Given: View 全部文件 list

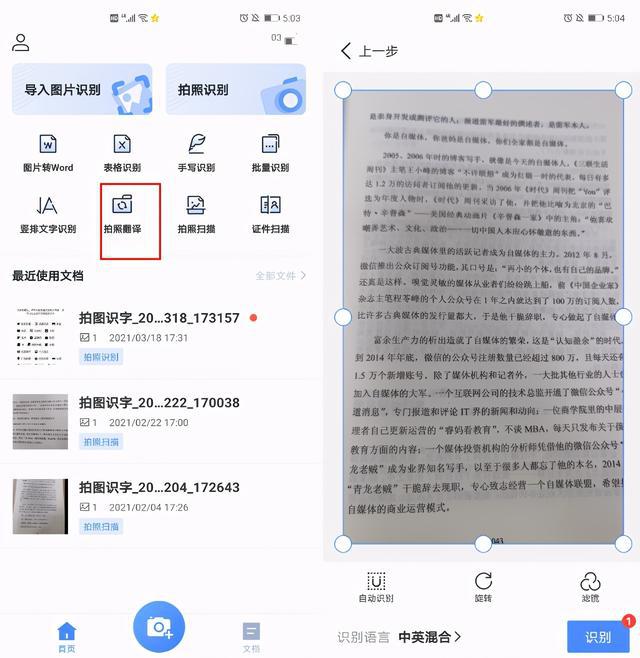Looking at the screenshot, I should click(280, 275).
